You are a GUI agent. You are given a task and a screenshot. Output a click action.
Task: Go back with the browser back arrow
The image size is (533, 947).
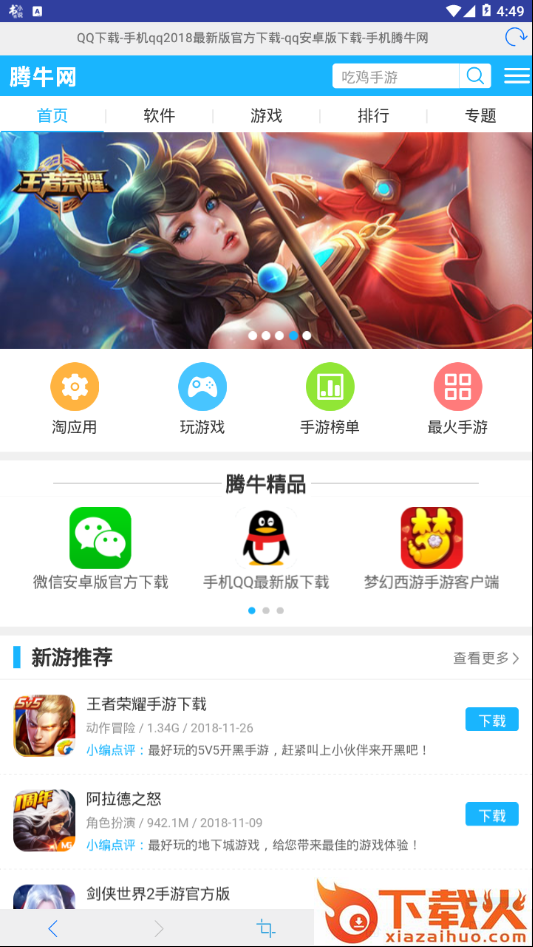tap(53, 928)
